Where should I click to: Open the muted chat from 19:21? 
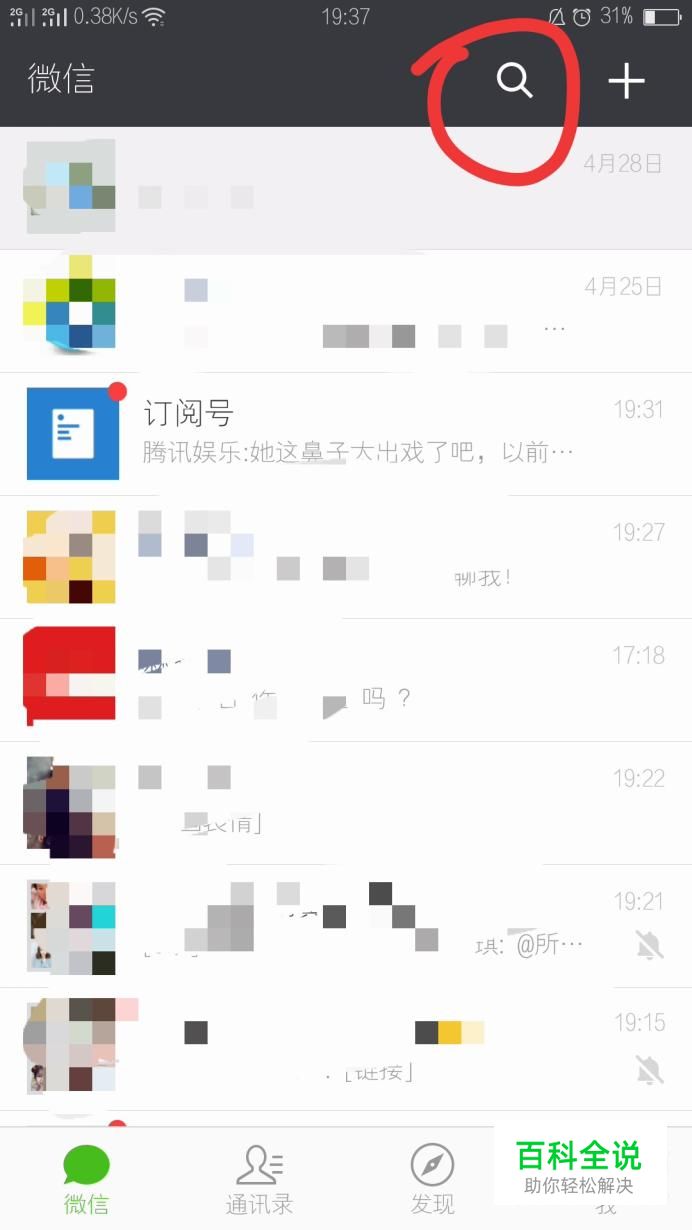[x=346, y=926]
